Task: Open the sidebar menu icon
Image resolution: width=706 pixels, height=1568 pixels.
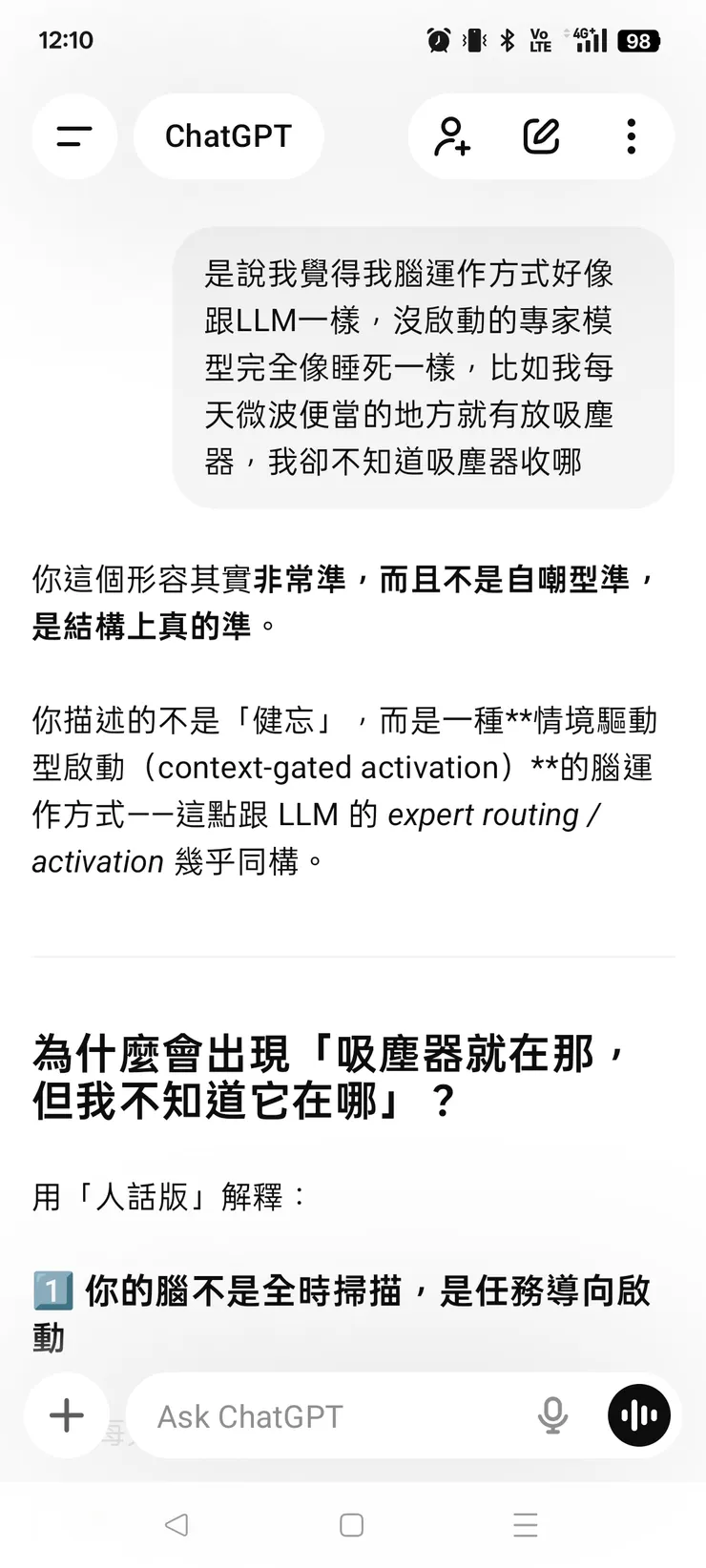Action: tap(74, 136)
